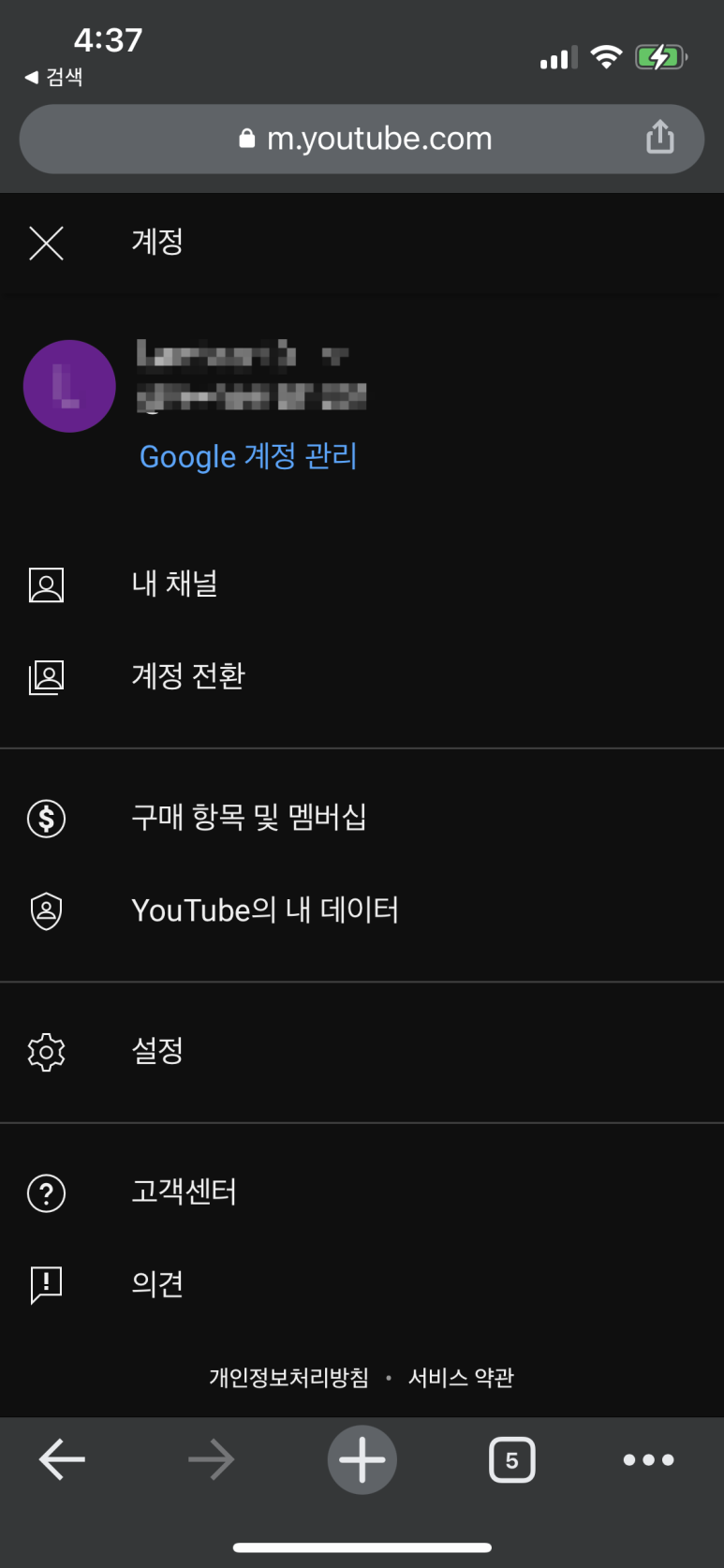The height and width of the screenshot is (1568, 724).
Task: Open the tab switcher showing 5 tabs
Action: point(511,1459)
